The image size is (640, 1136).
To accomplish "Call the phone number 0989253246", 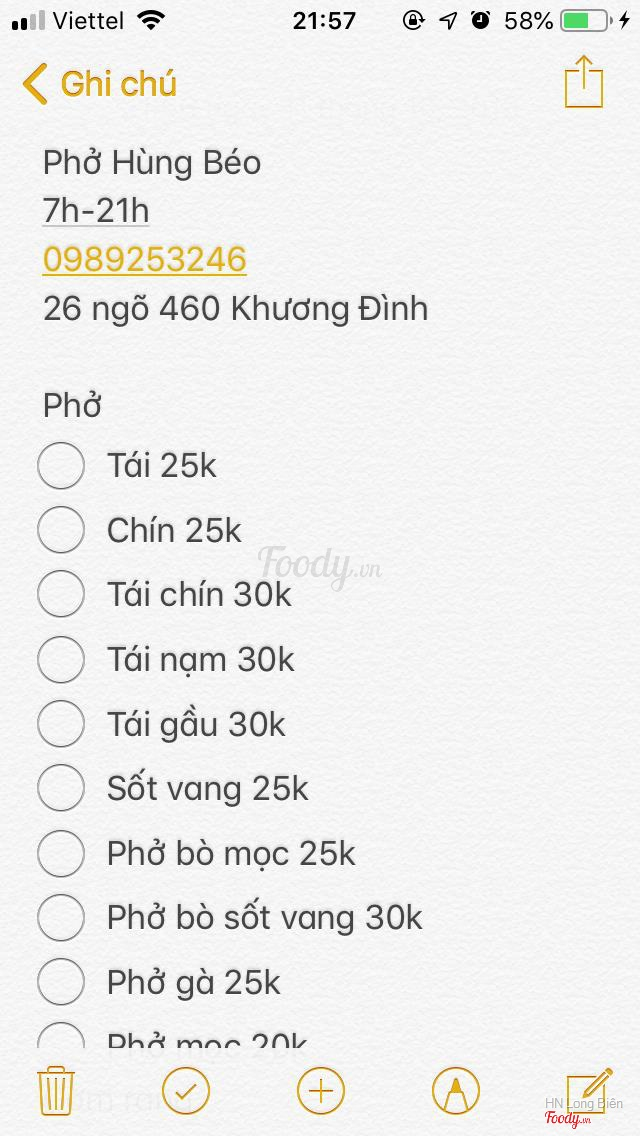I will click(145, 259).
